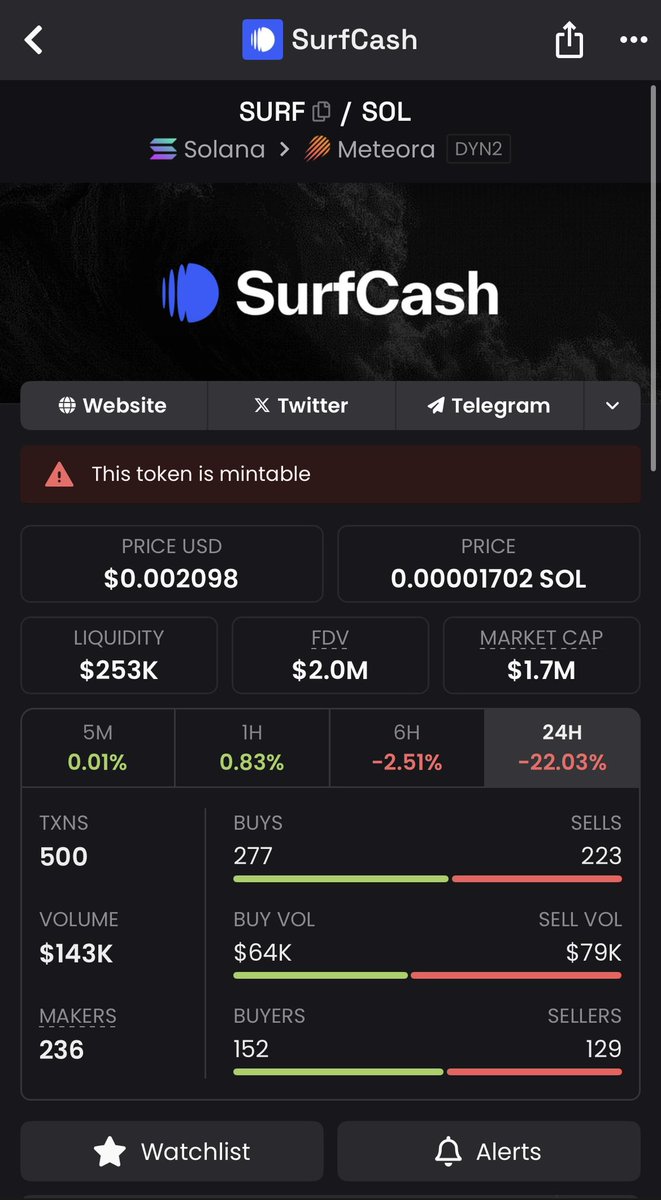Select the 1H timeframe stats
Viewport: 661px width, 1200px height.
tap(252, 748)
